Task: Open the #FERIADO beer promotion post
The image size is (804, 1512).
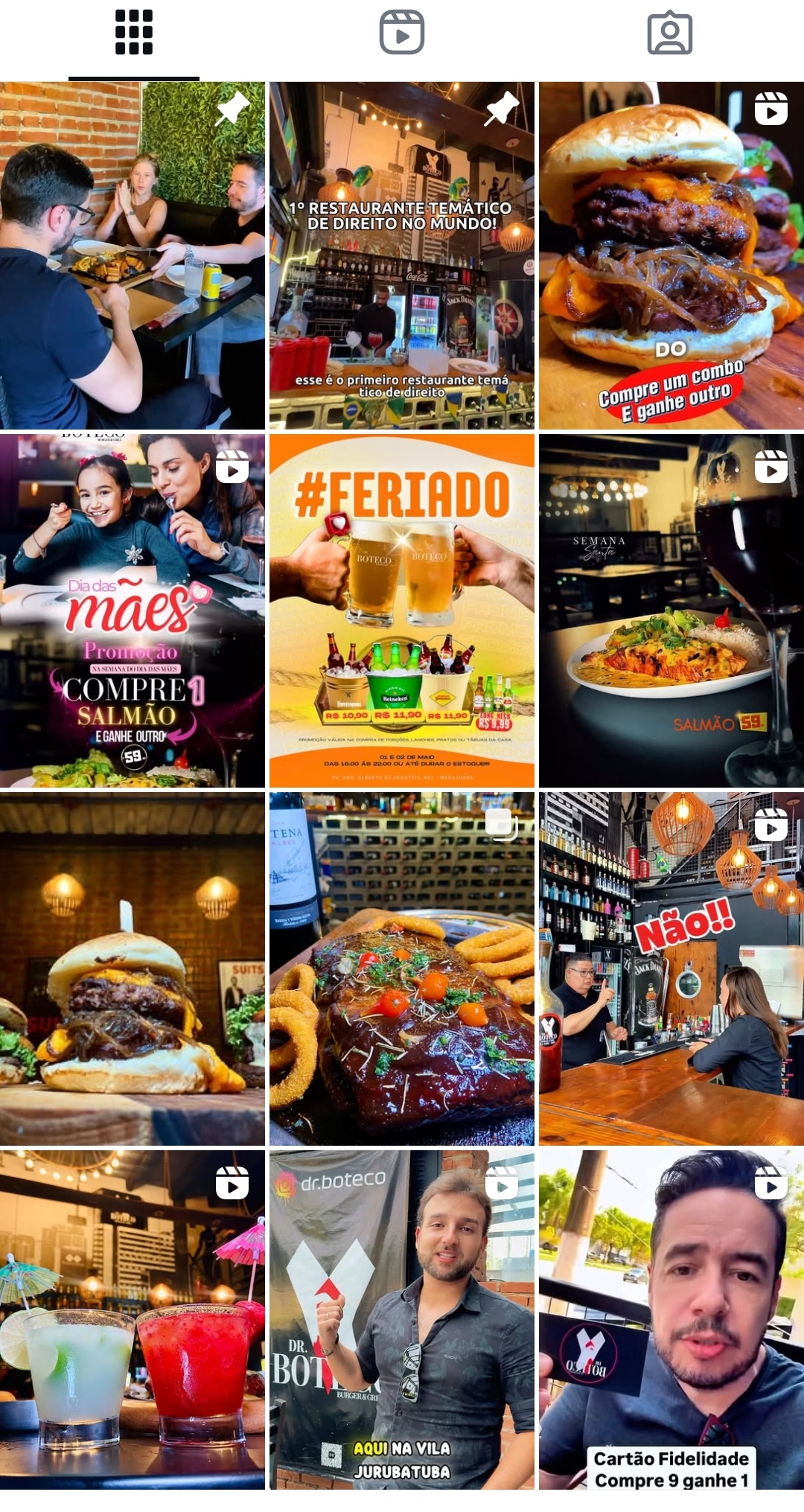Action: point(402,610)
